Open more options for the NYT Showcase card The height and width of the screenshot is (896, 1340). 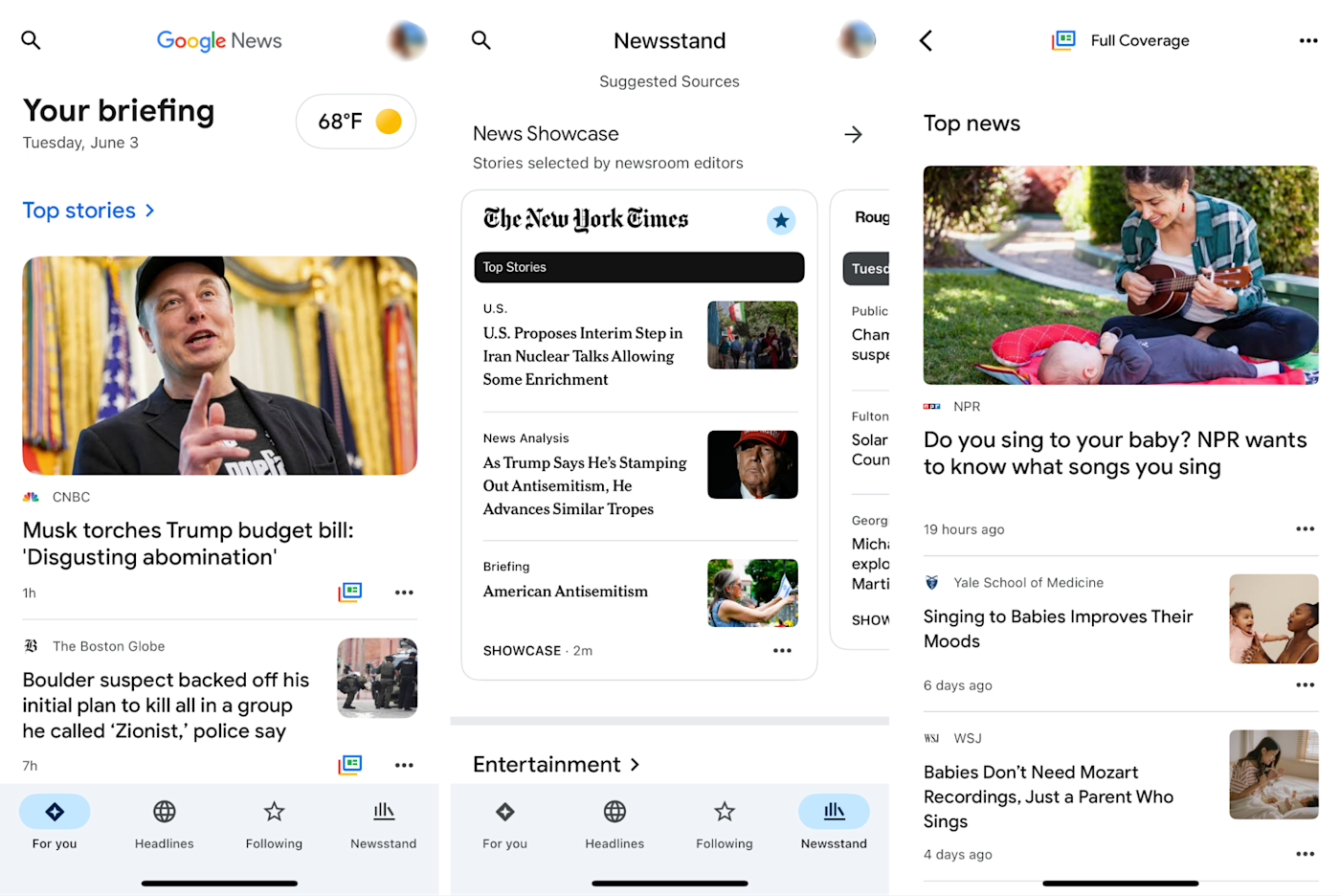point(782,651)
